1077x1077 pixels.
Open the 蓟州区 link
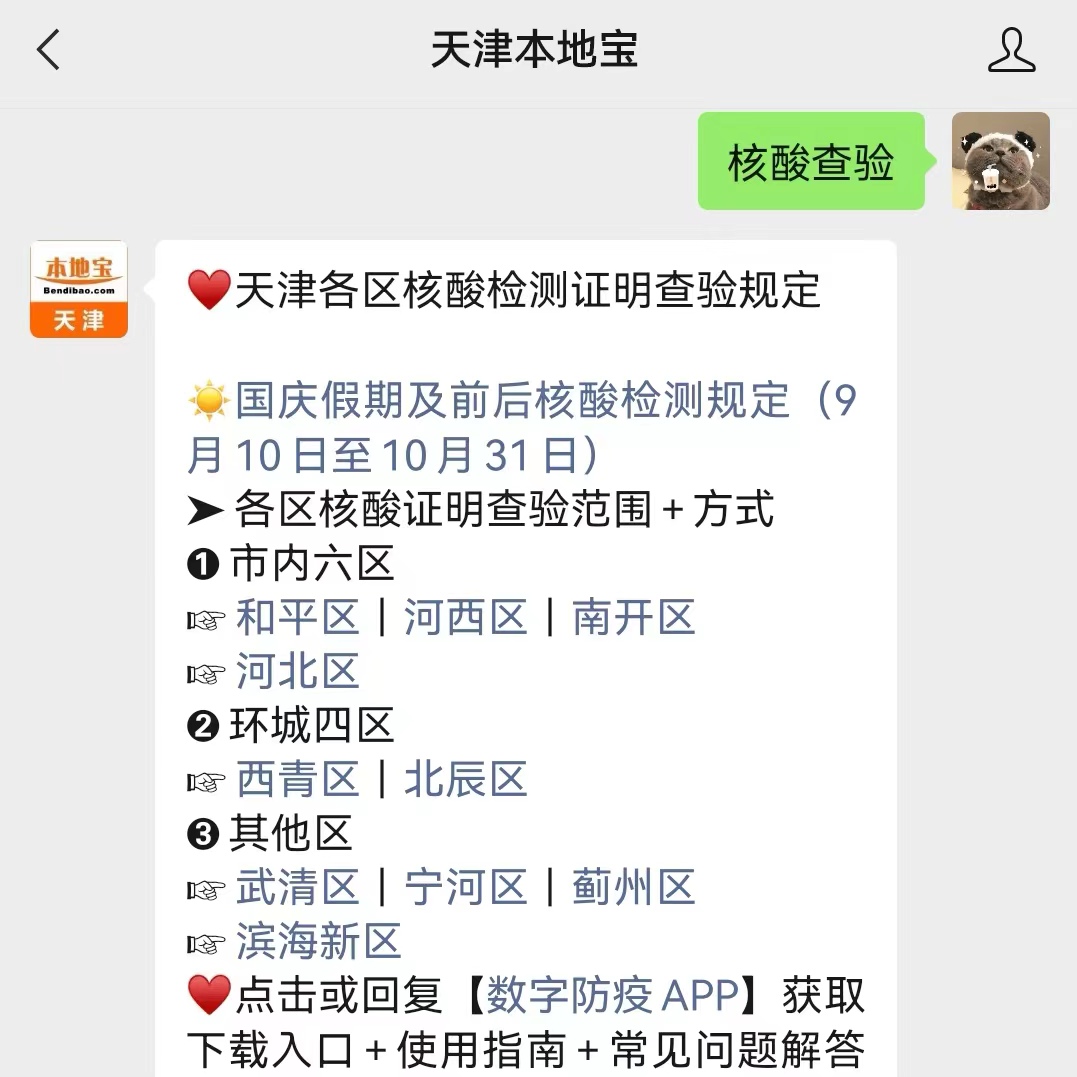coord(633,888)
